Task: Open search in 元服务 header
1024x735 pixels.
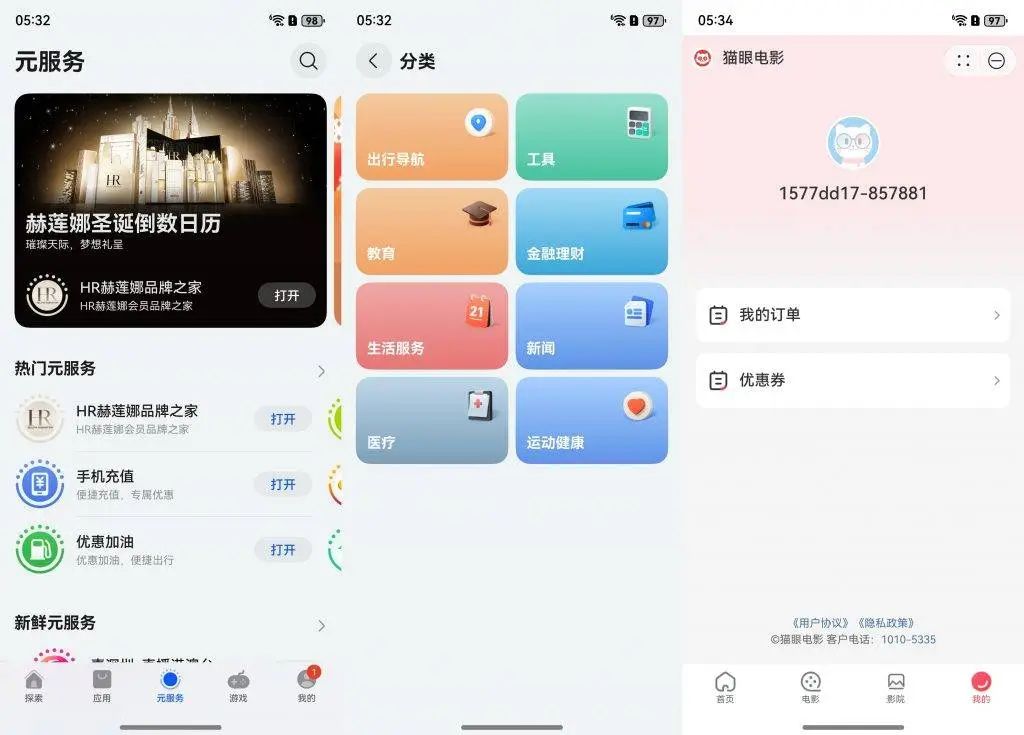Action: click(x=308, y=61)
